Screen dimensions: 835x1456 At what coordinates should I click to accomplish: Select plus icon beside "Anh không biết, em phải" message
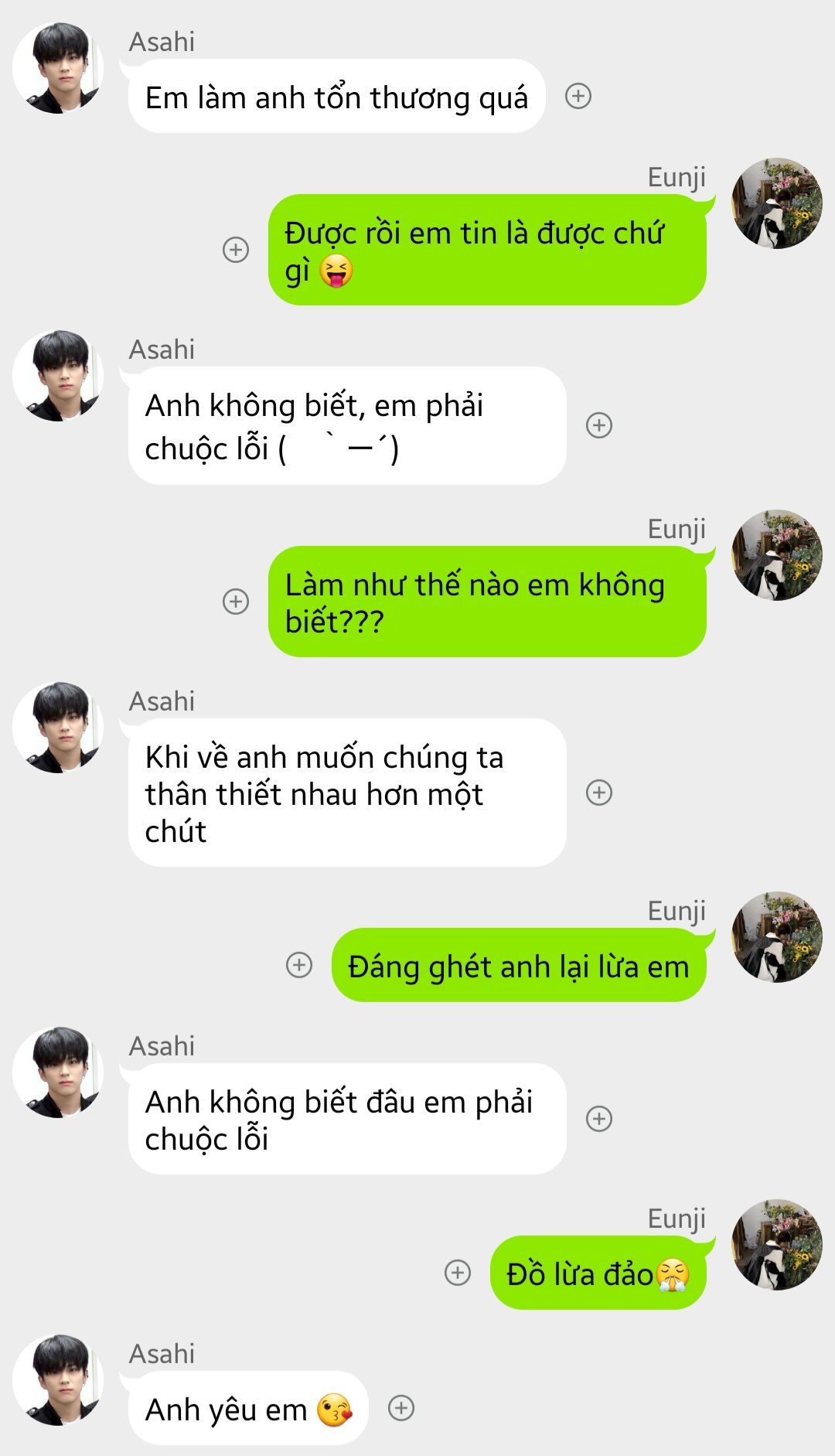coord(599,425)
